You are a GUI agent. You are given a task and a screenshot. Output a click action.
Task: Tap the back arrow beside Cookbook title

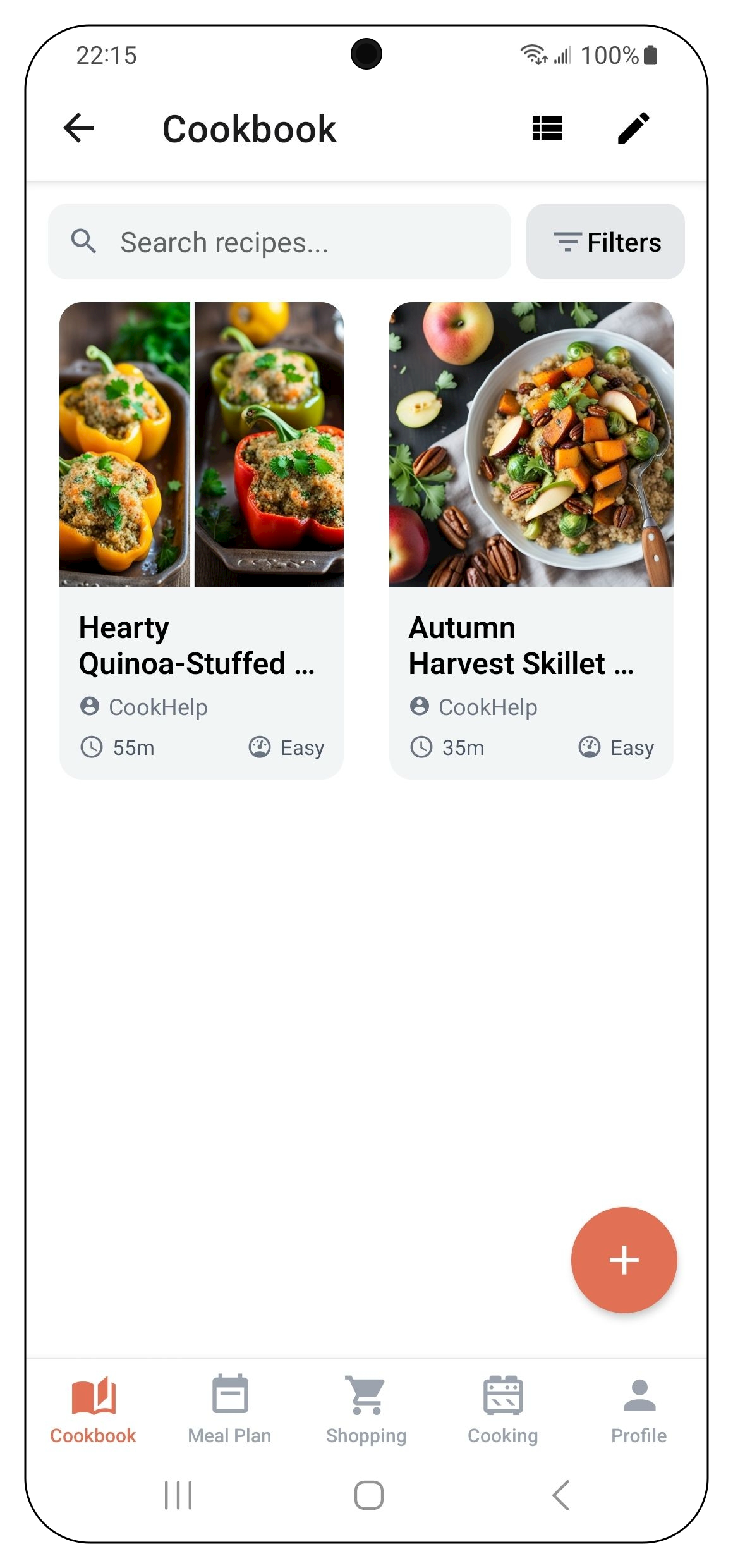coord(77,128)
